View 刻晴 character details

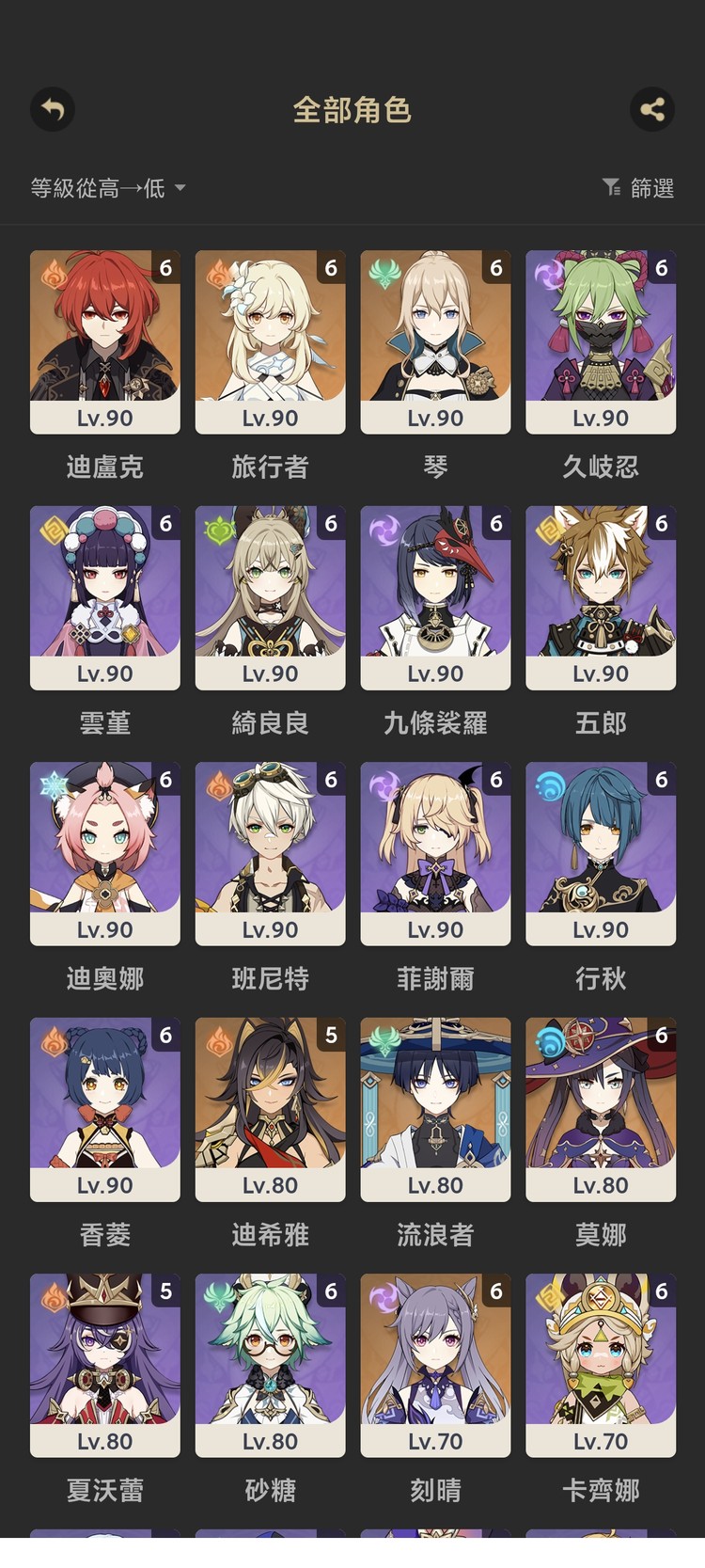pyautogui.click(x=435, y=1365)
